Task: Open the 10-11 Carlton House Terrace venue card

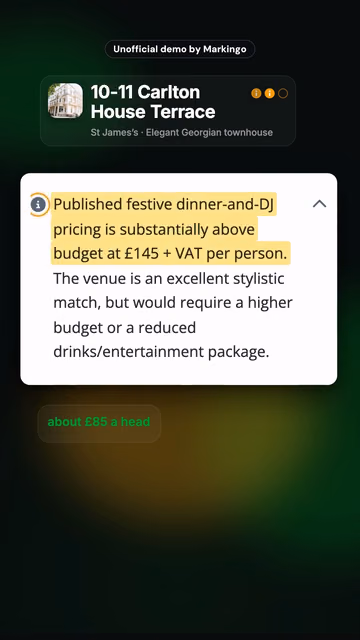Action: tap(168, 111)
